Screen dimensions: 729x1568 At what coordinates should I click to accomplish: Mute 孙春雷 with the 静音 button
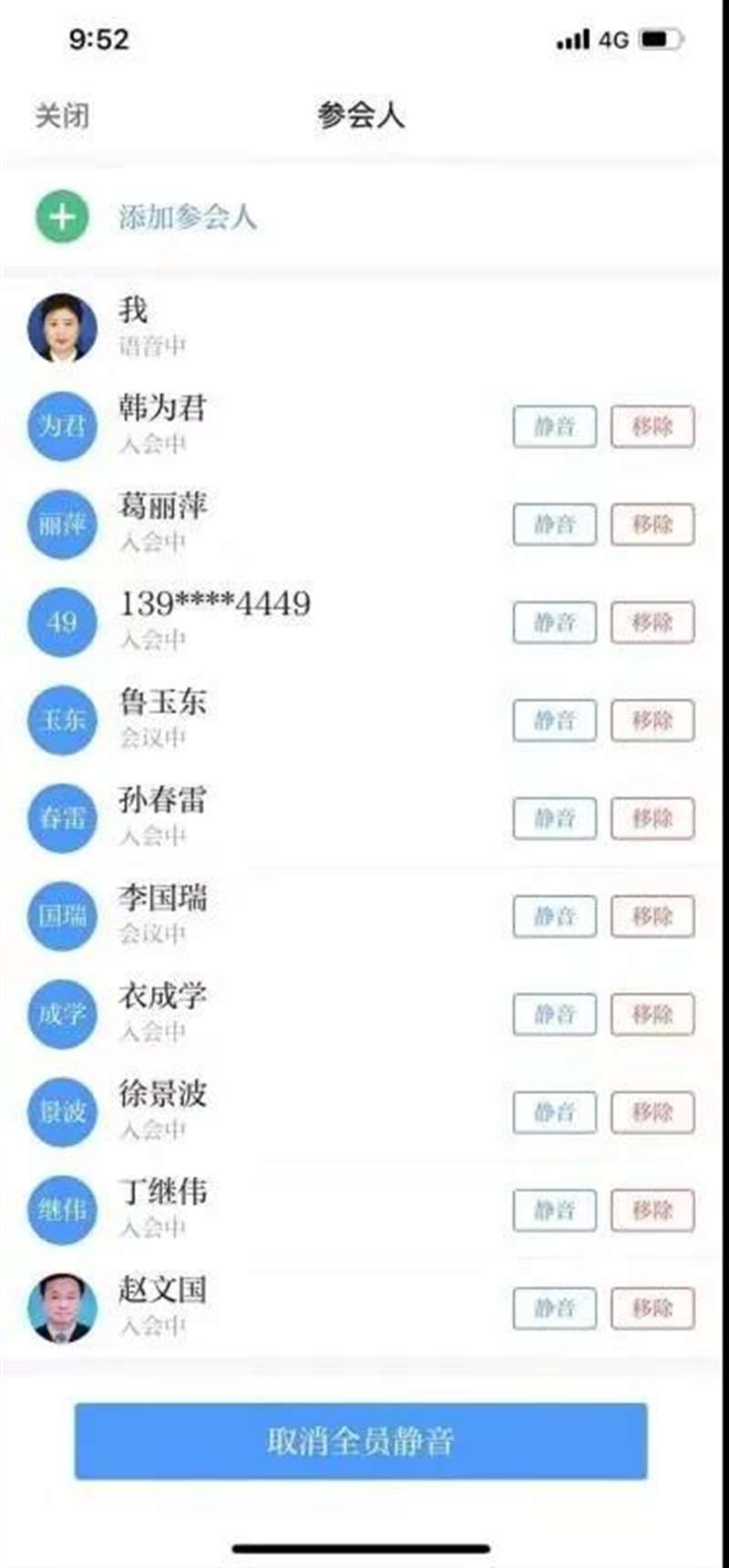click(554, 819)
